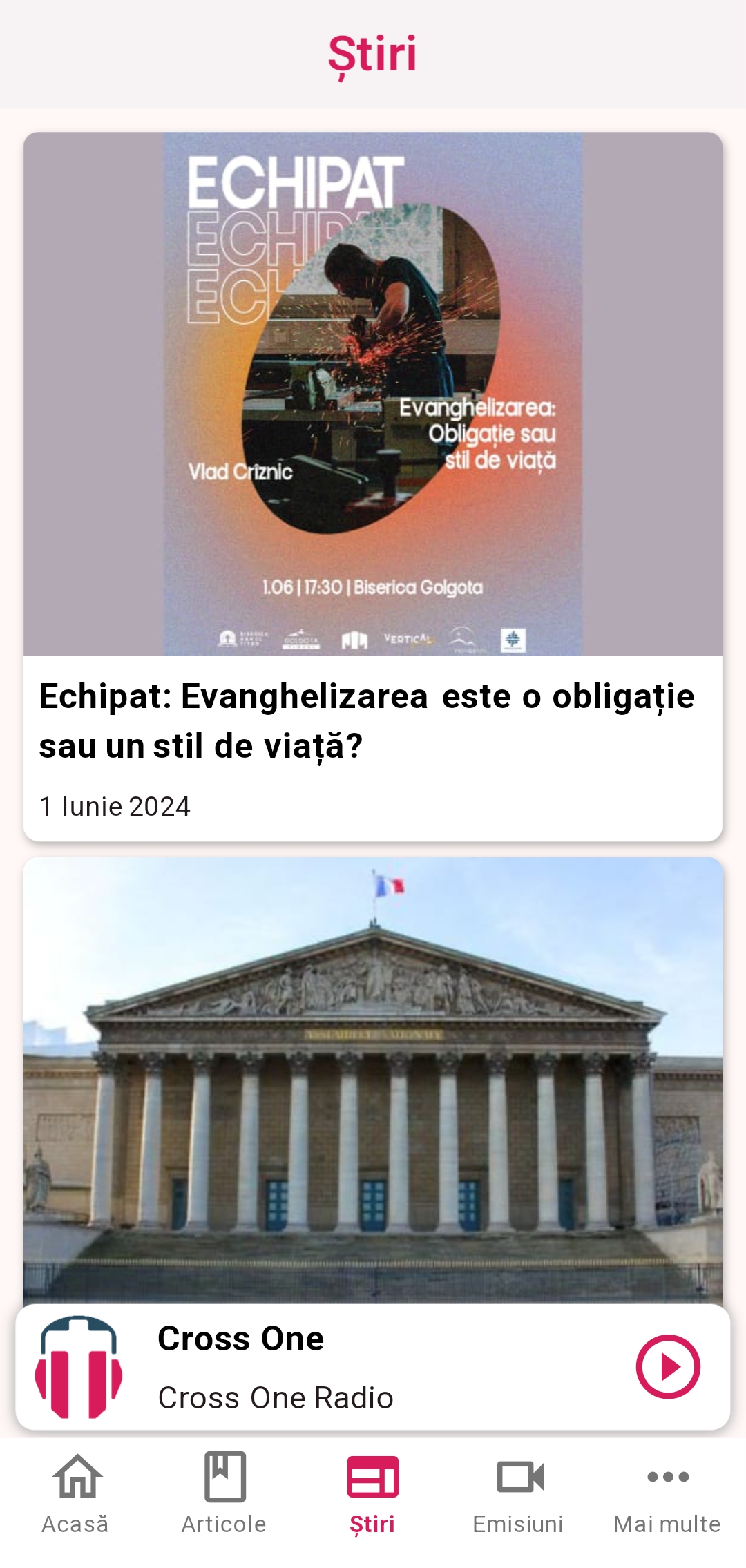
Task: Switch to the Articole tab
Action: pos(224,1493)
